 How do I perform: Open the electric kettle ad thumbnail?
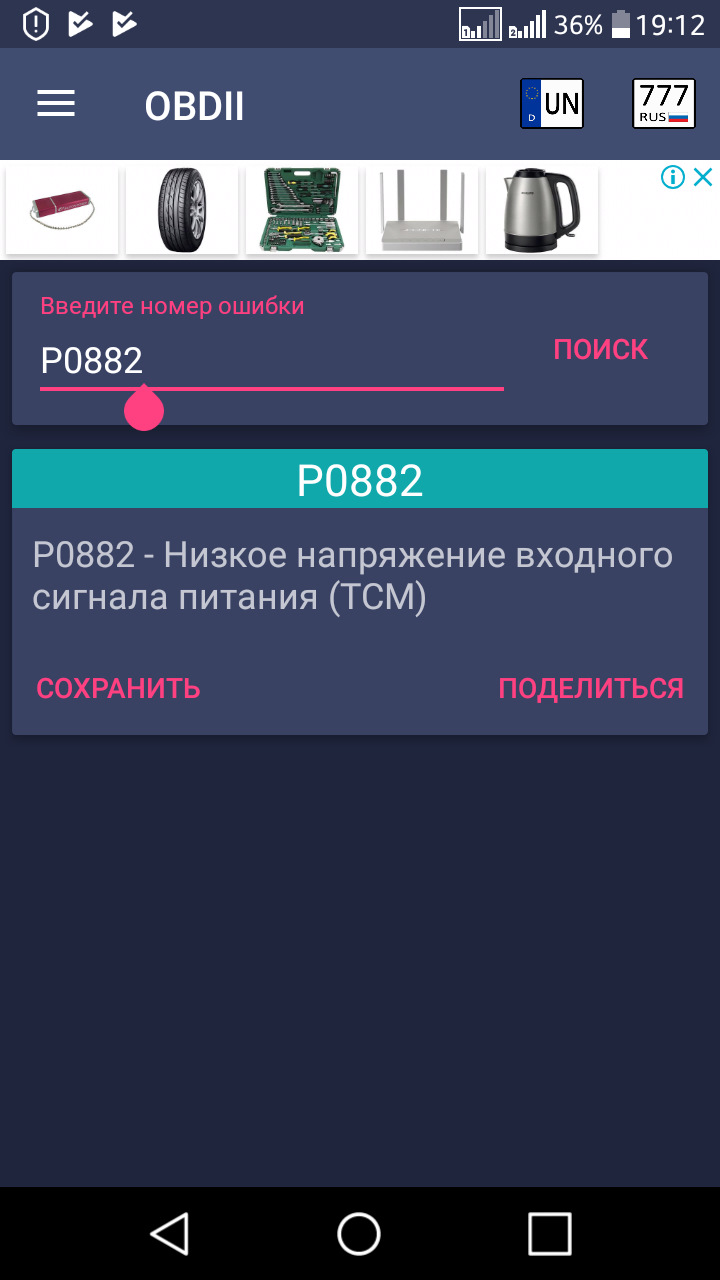(x=542, y=210)
